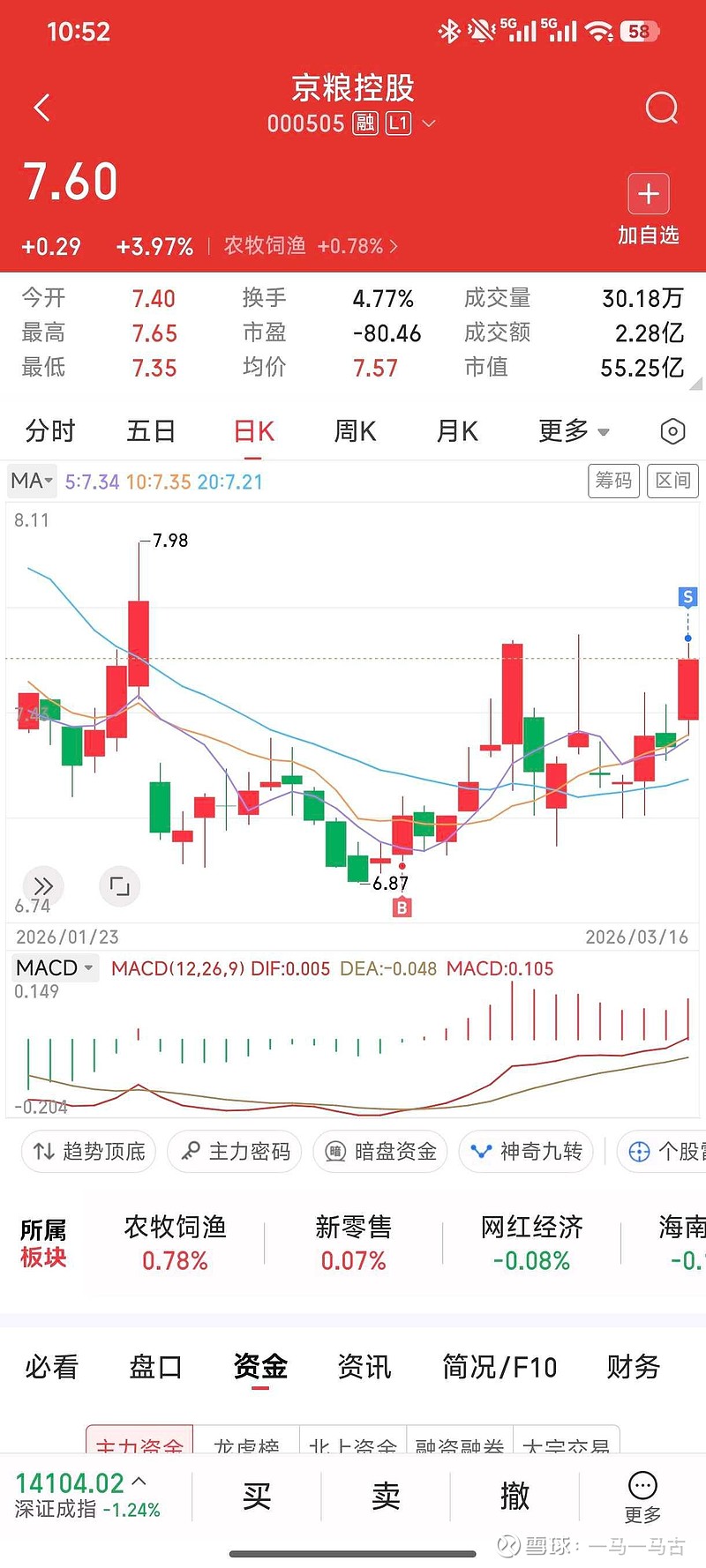Viewport: 706px width, 1568px height.
Task: Change the MACD indicator dropdown
Action: coord(55,968)
